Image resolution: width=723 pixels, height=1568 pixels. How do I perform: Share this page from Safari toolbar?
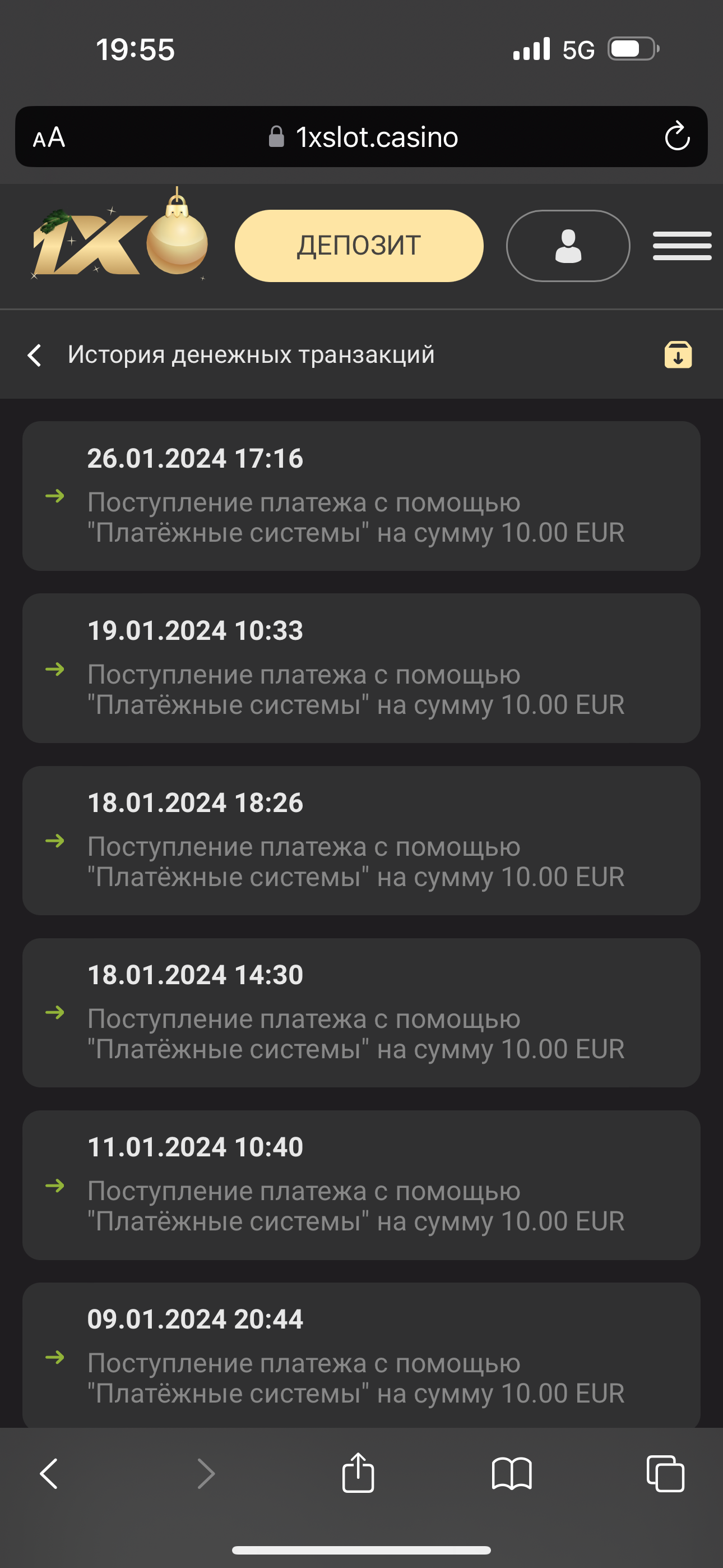[x=358, y=1473]
